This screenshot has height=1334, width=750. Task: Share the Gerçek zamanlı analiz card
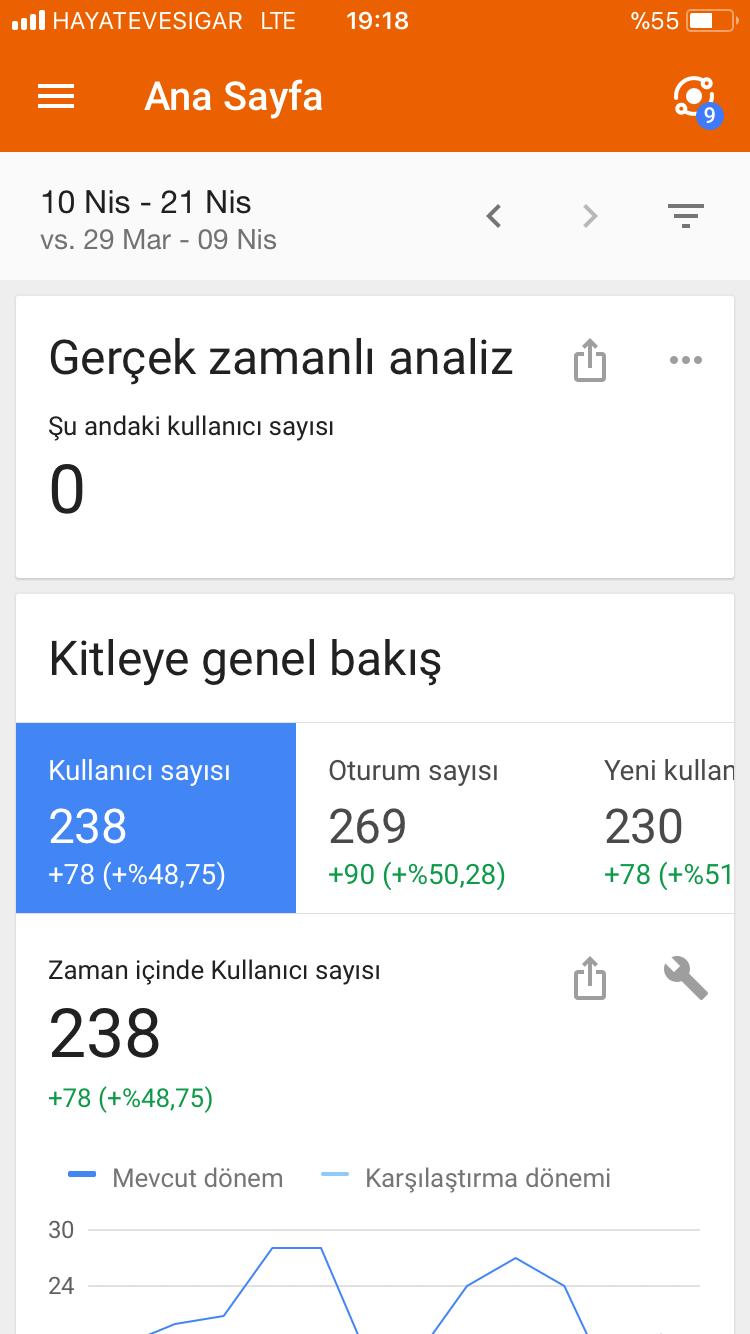[590, 359]
